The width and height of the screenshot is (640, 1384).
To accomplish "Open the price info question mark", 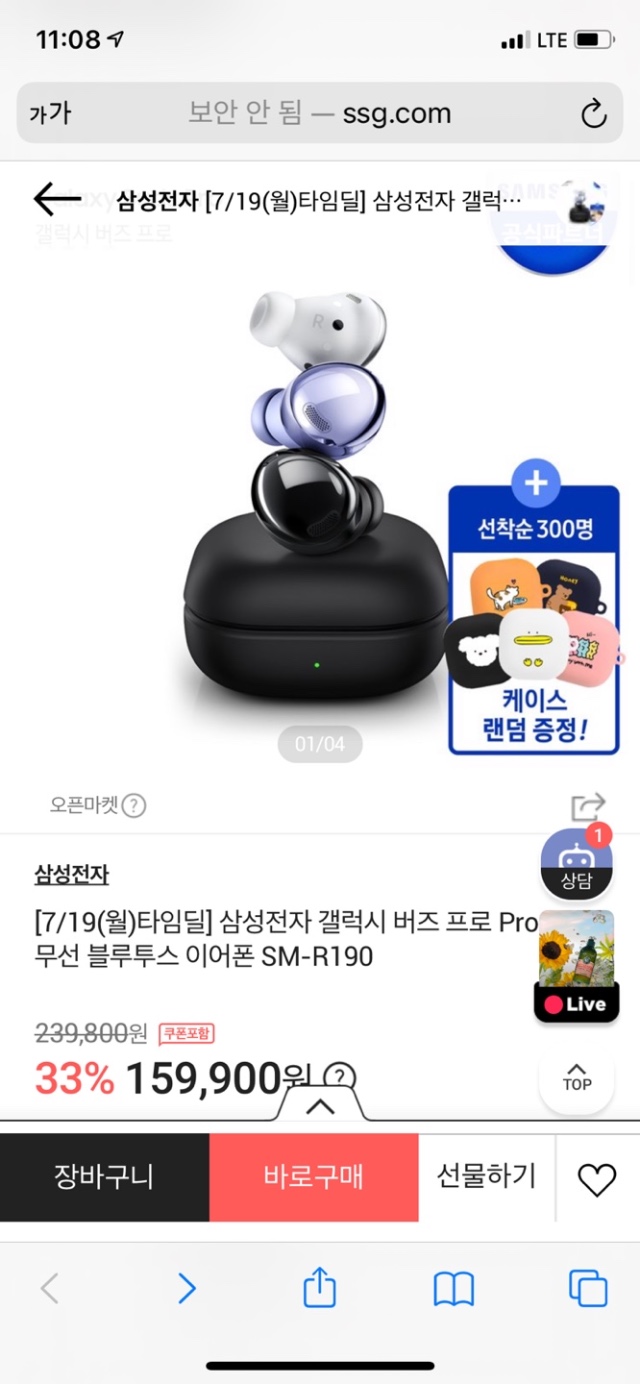I will point(340,1078).
